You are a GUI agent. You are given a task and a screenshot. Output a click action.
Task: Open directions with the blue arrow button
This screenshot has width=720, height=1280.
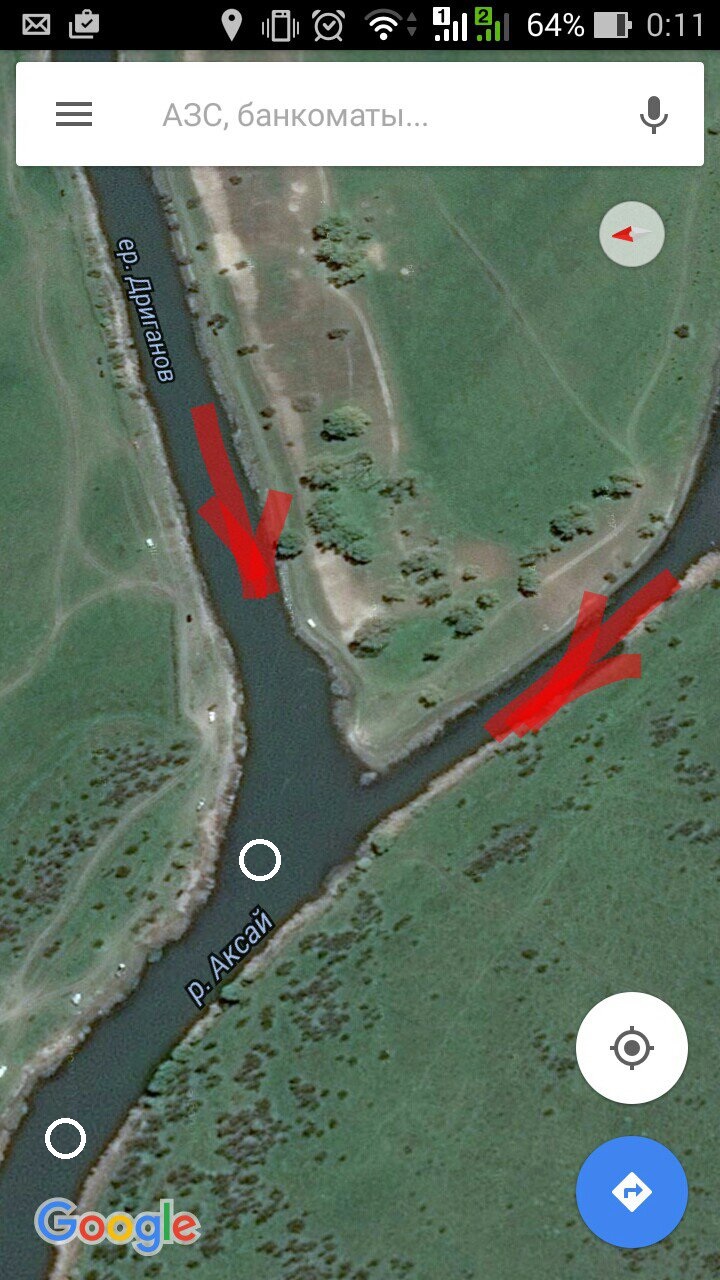coord(632,1192)
